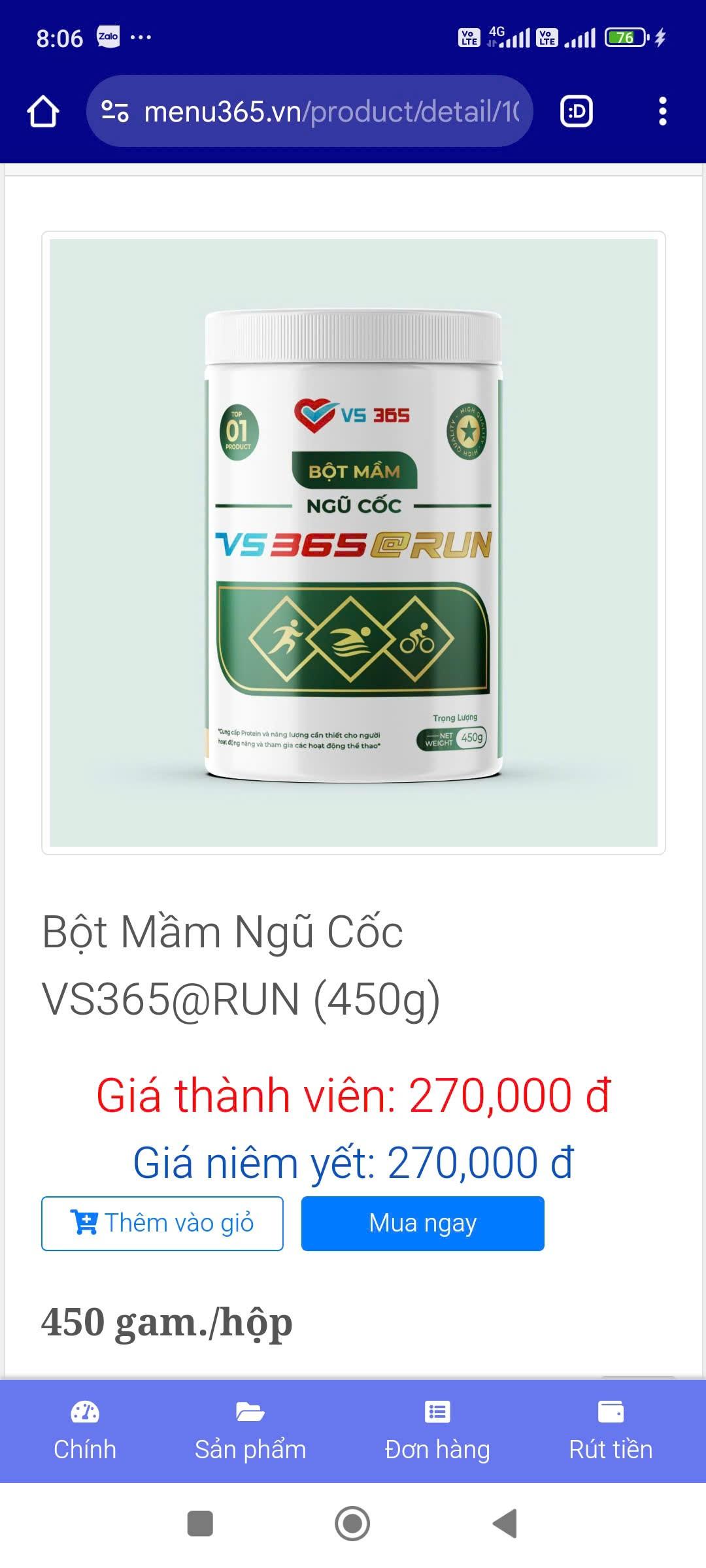This screenshot has height=1568, width=706.
Task: Tap the system back button
Action: tap(505, 1524)
